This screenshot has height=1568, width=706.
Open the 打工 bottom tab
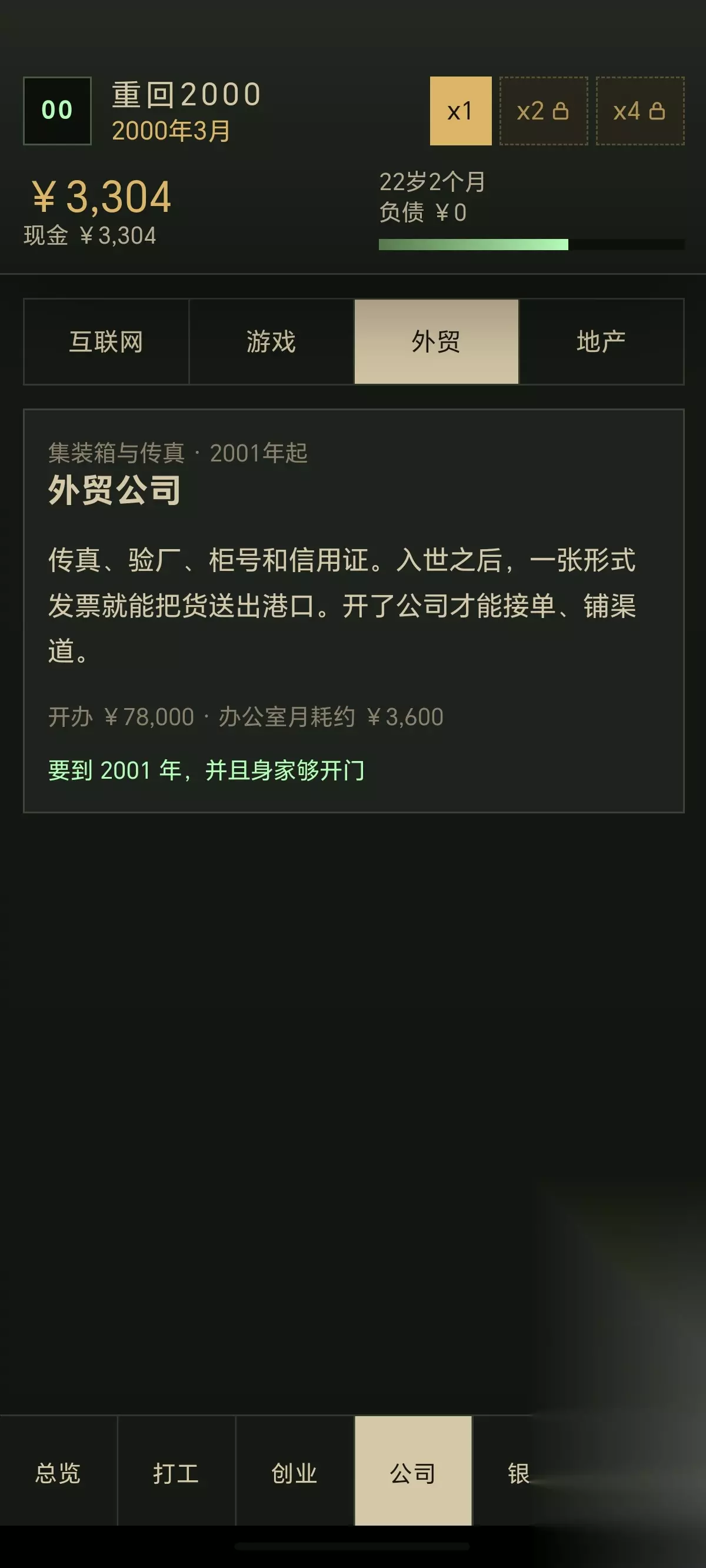click(176, 1473)
